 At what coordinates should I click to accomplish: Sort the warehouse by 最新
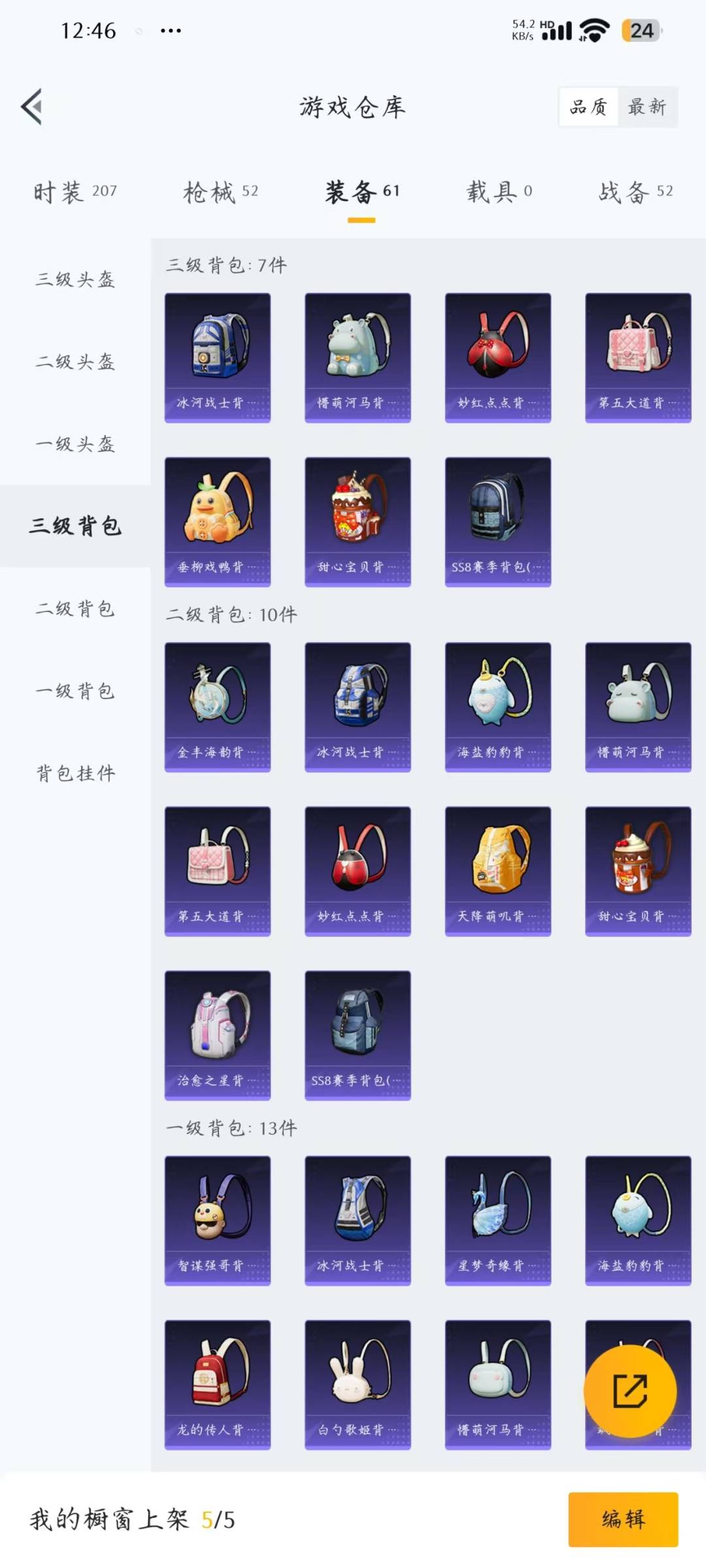647,106
